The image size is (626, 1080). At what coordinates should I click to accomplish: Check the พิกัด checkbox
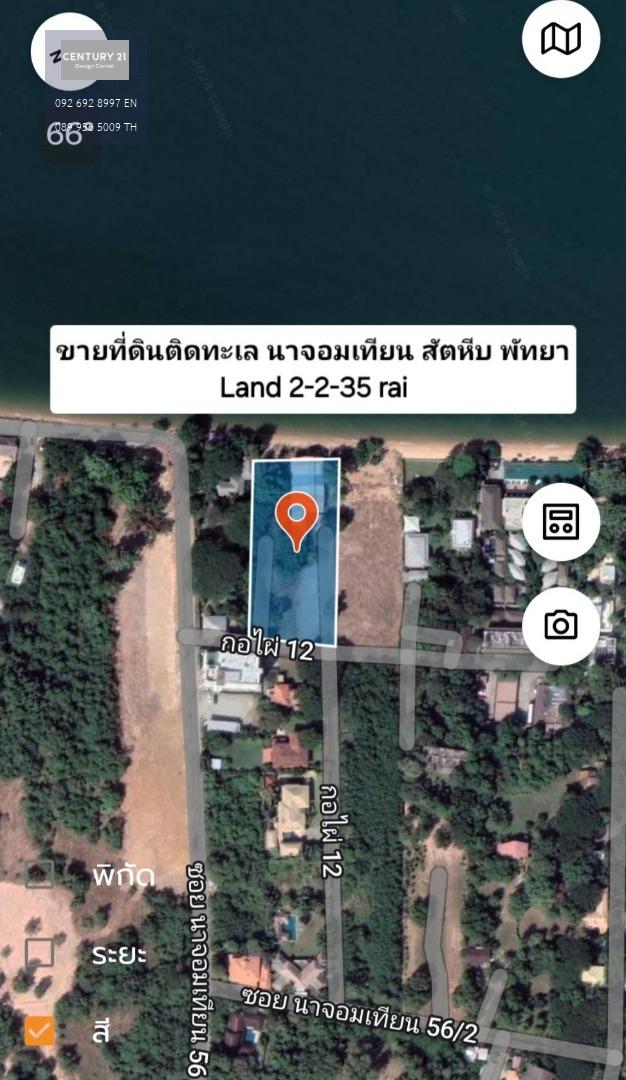[39, 874]
